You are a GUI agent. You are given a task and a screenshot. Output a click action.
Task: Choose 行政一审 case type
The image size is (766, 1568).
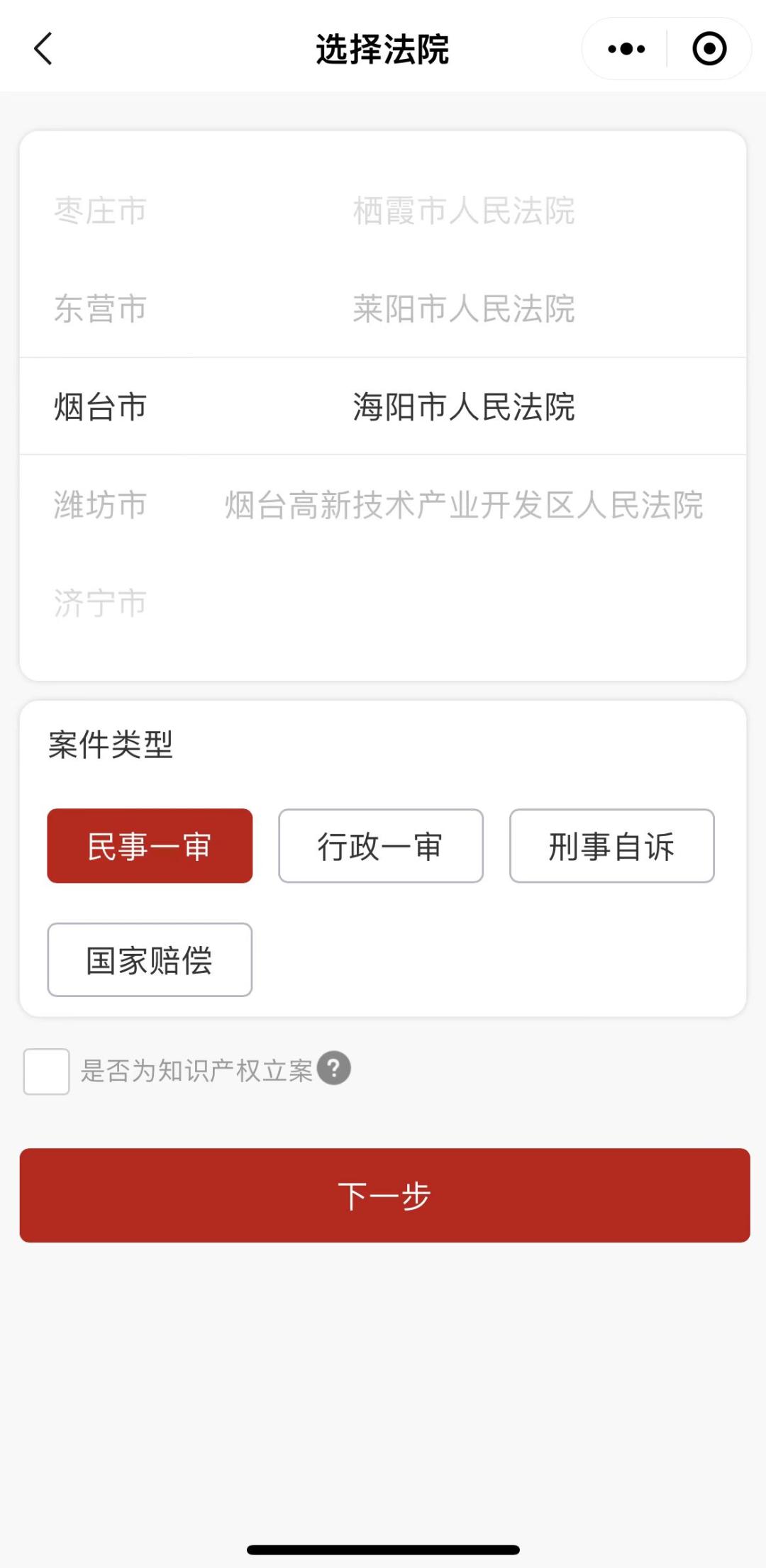click(381, 846)
